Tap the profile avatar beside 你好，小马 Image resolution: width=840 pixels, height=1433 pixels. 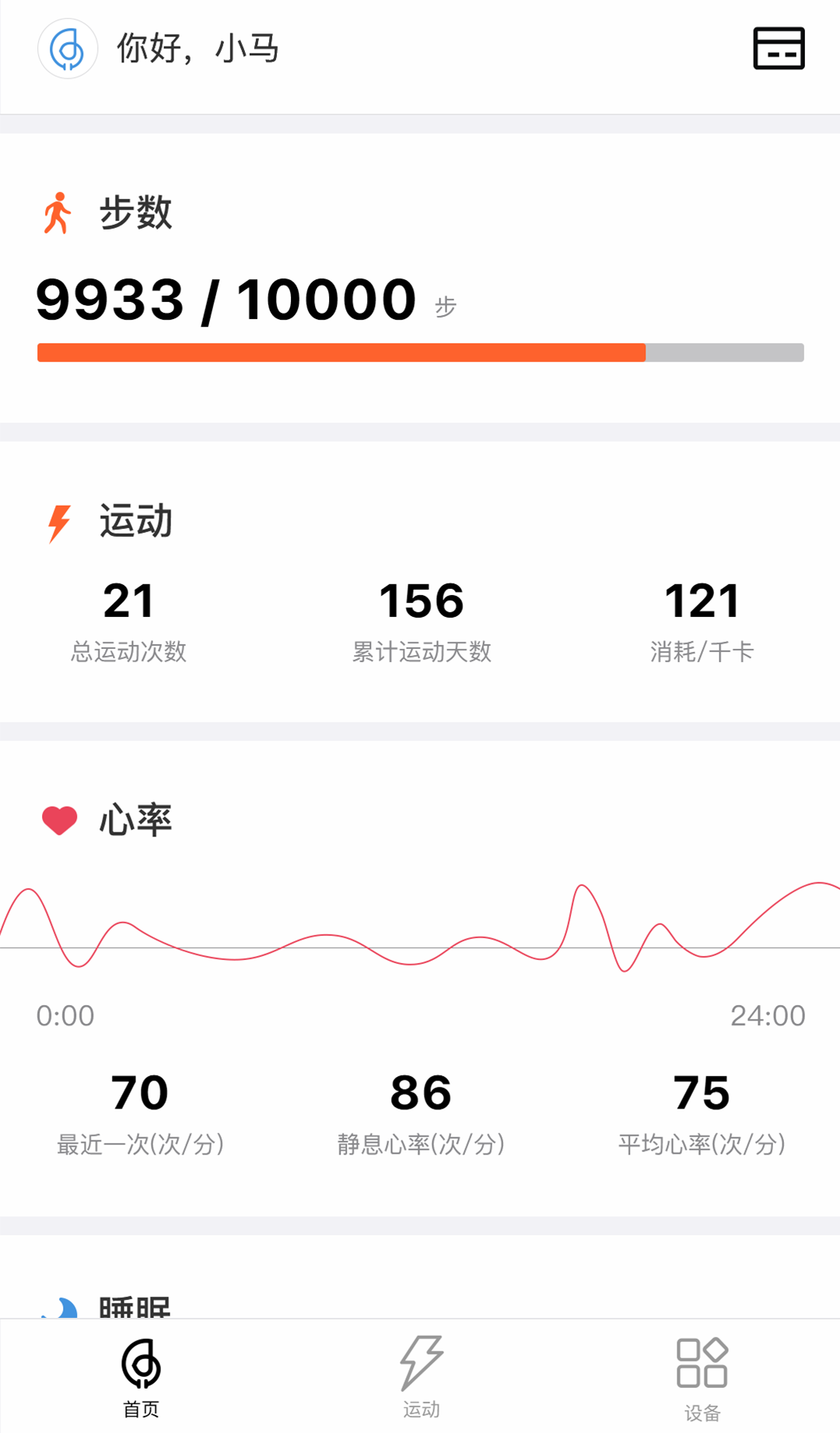(68, 49)
